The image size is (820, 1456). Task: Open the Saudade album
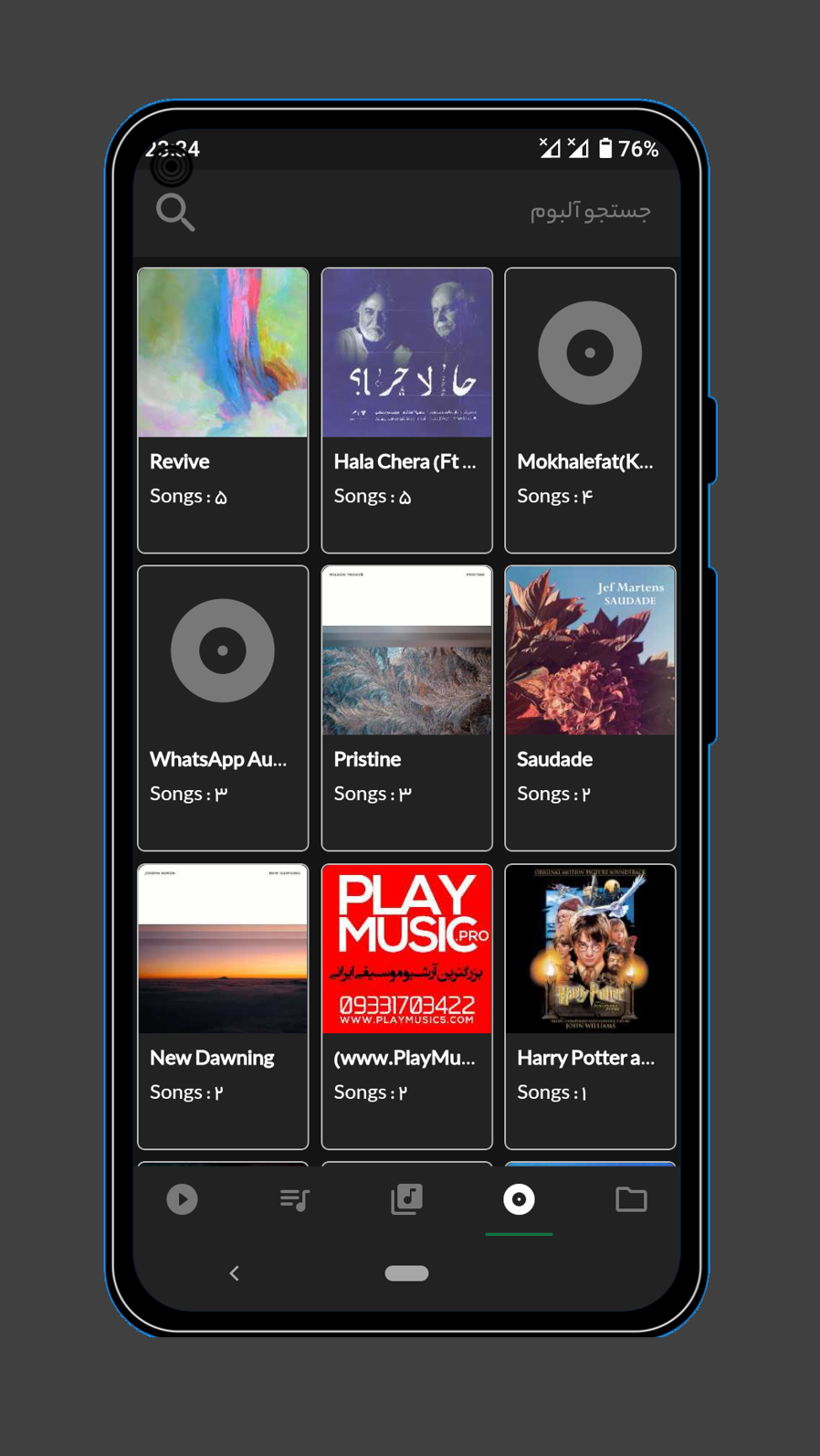coord(590,707)
